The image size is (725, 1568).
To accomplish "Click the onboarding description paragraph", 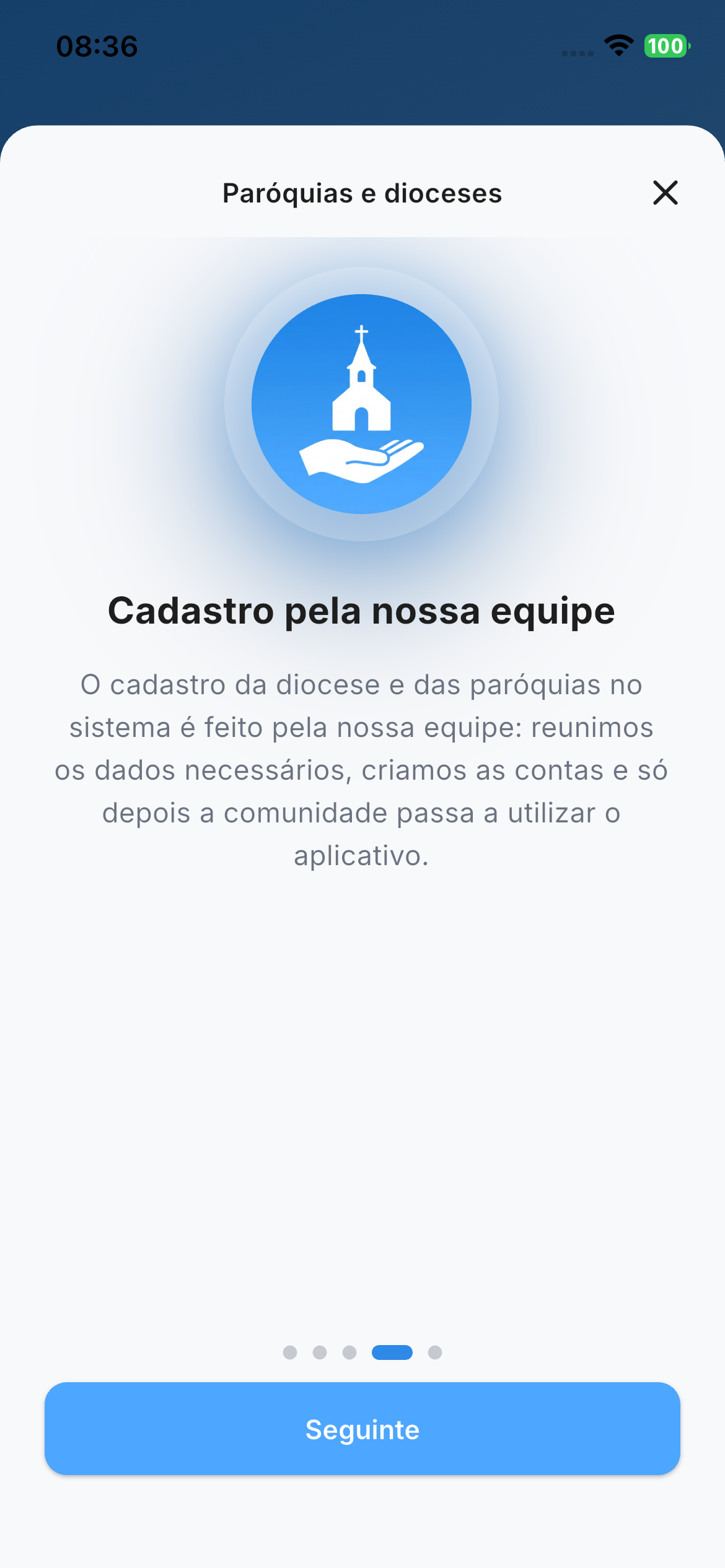I will pyautogui.click(x=362, y=770).
